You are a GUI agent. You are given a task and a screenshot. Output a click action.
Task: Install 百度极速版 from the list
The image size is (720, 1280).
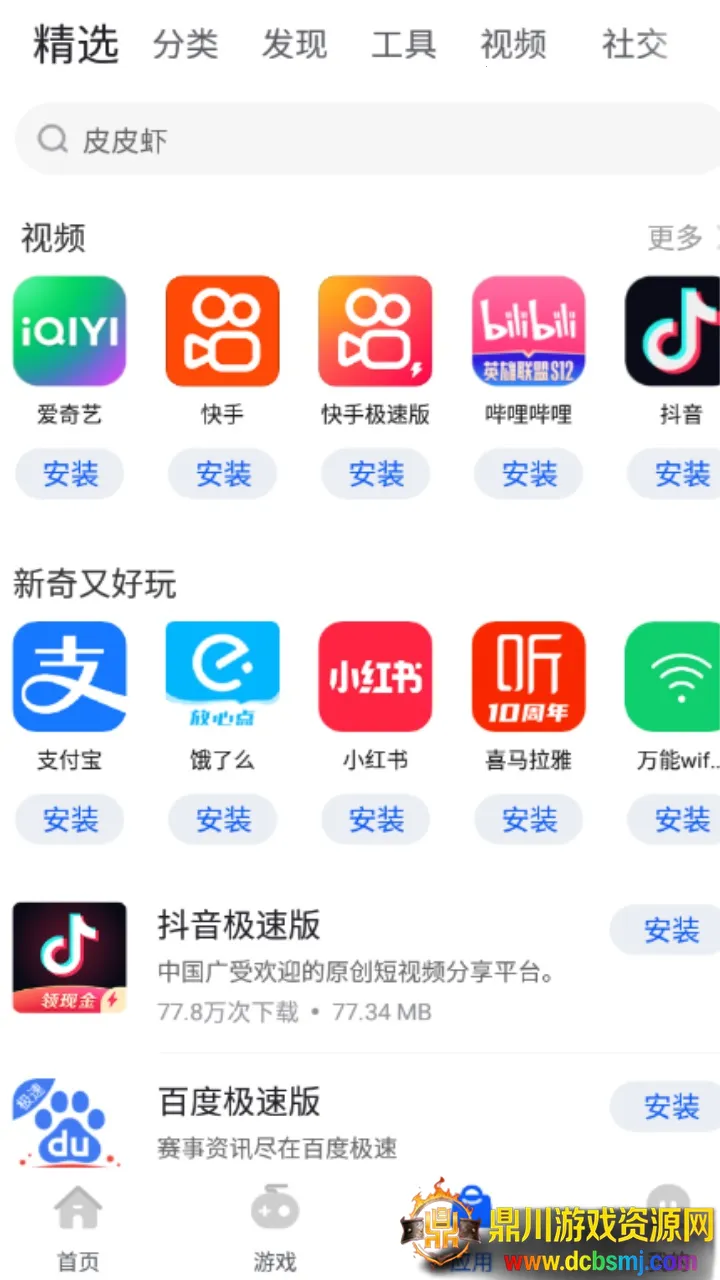click(668, 1107)
